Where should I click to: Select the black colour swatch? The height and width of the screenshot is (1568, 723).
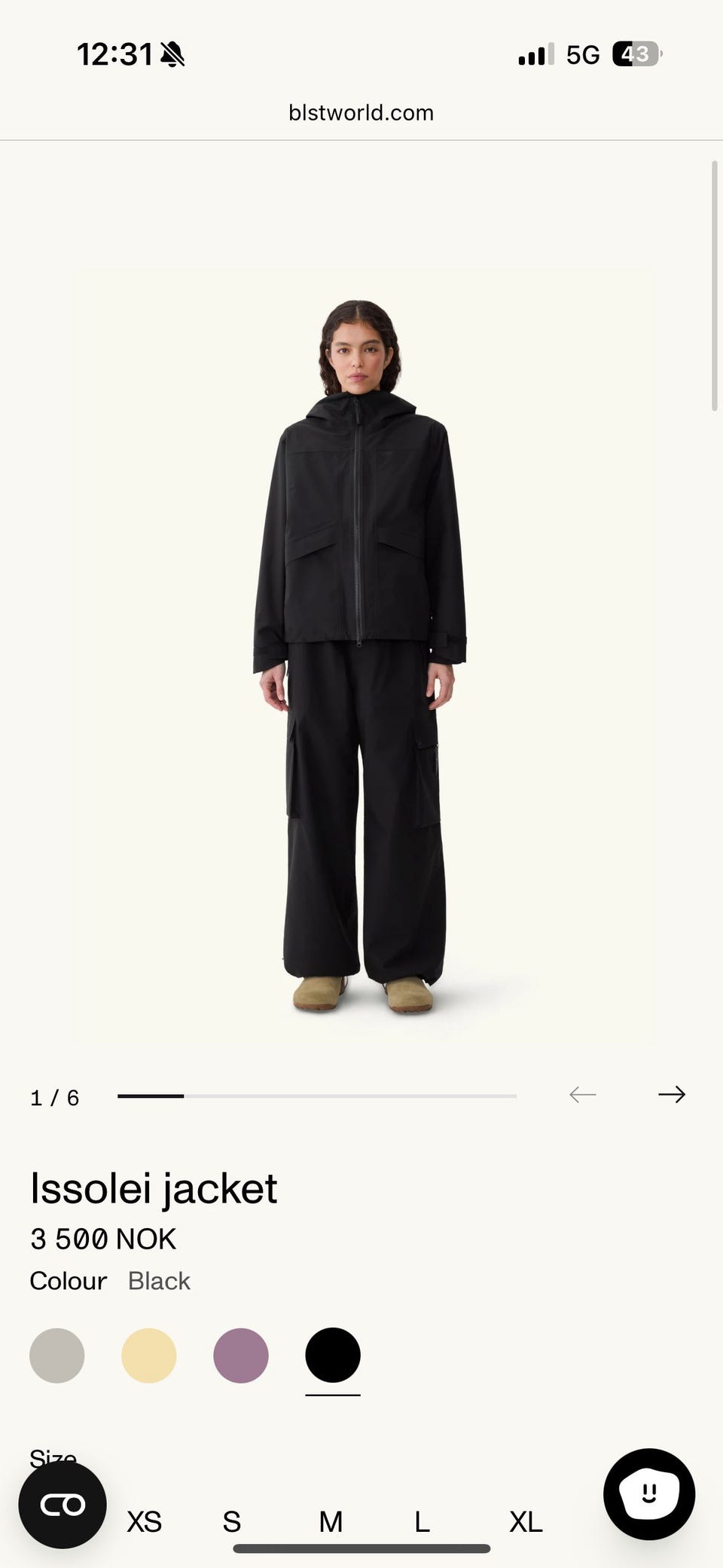coord(333,1356)
